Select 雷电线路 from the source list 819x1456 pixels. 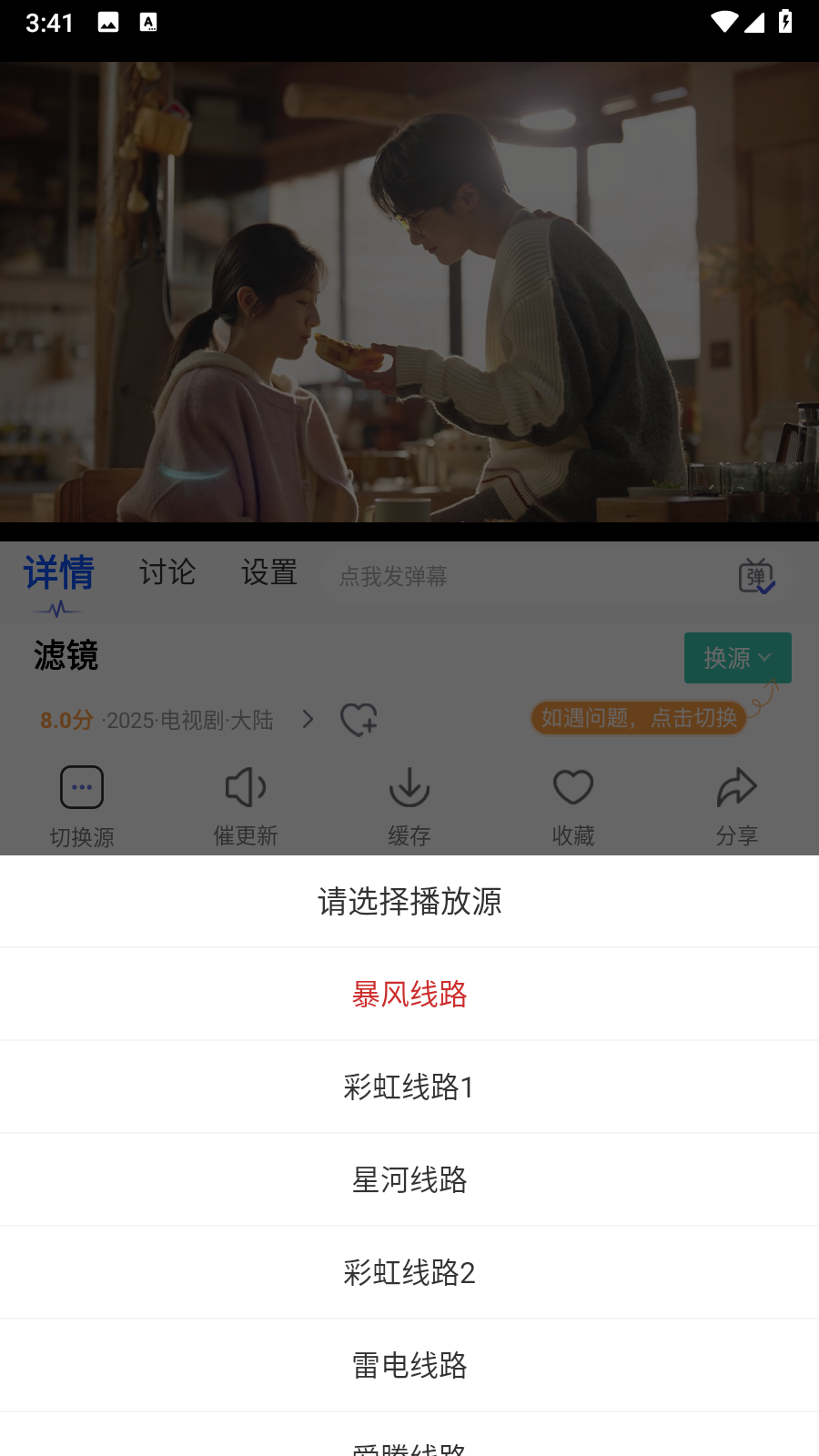[409, 1365]
